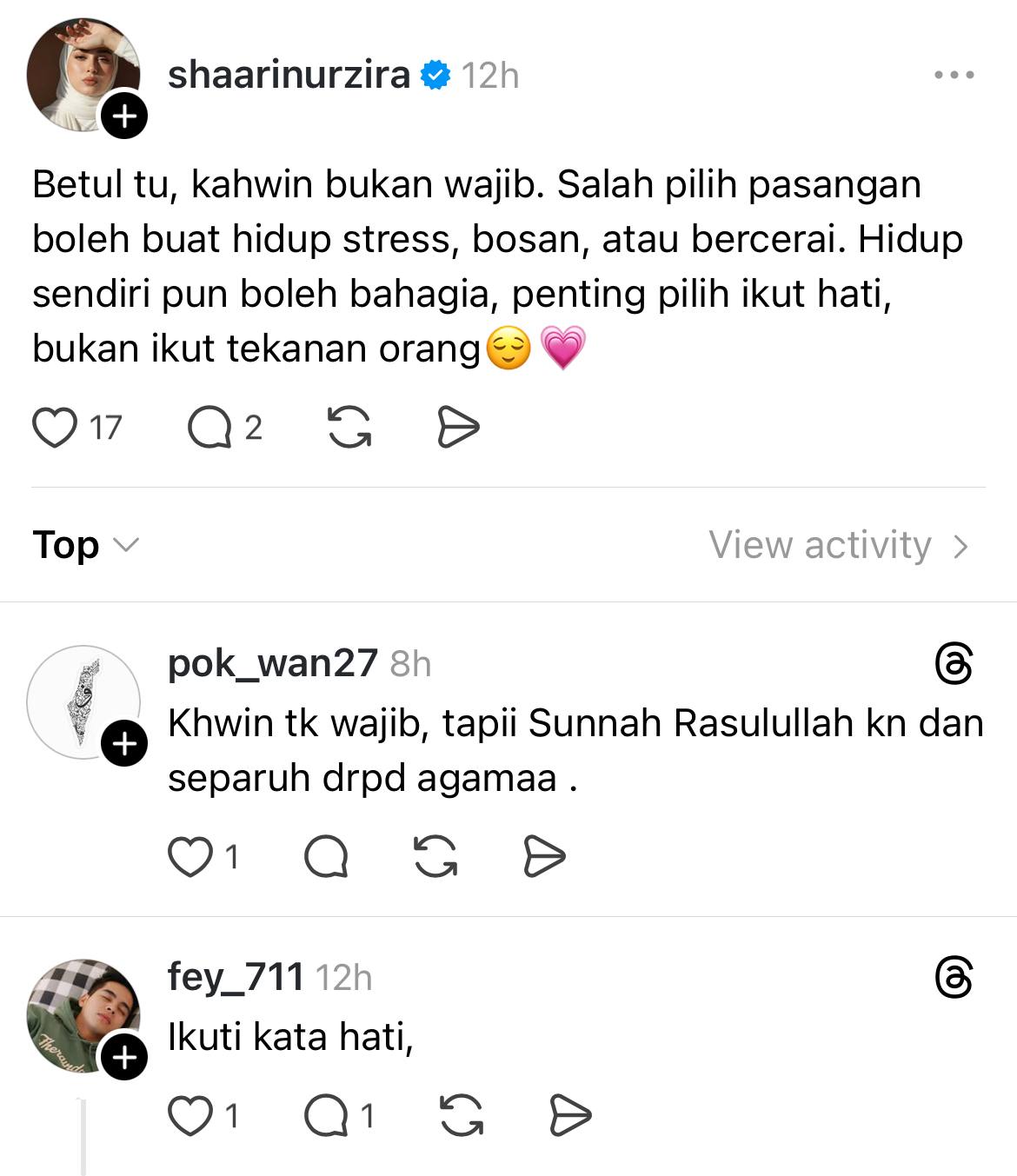Follow pok_wan27 via avatar plus badge

coord(124,744)
